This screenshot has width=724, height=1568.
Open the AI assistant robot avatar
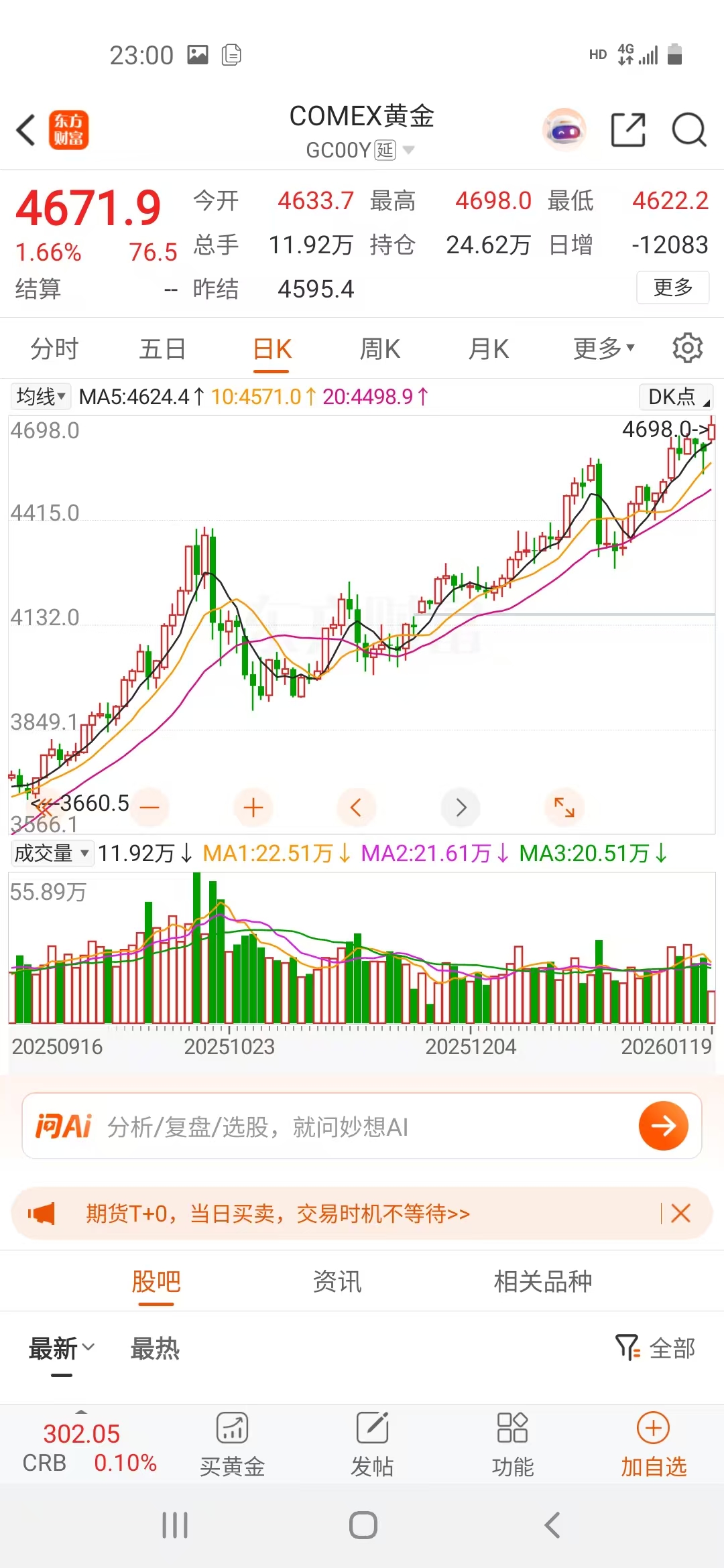[x=564, y=130]
